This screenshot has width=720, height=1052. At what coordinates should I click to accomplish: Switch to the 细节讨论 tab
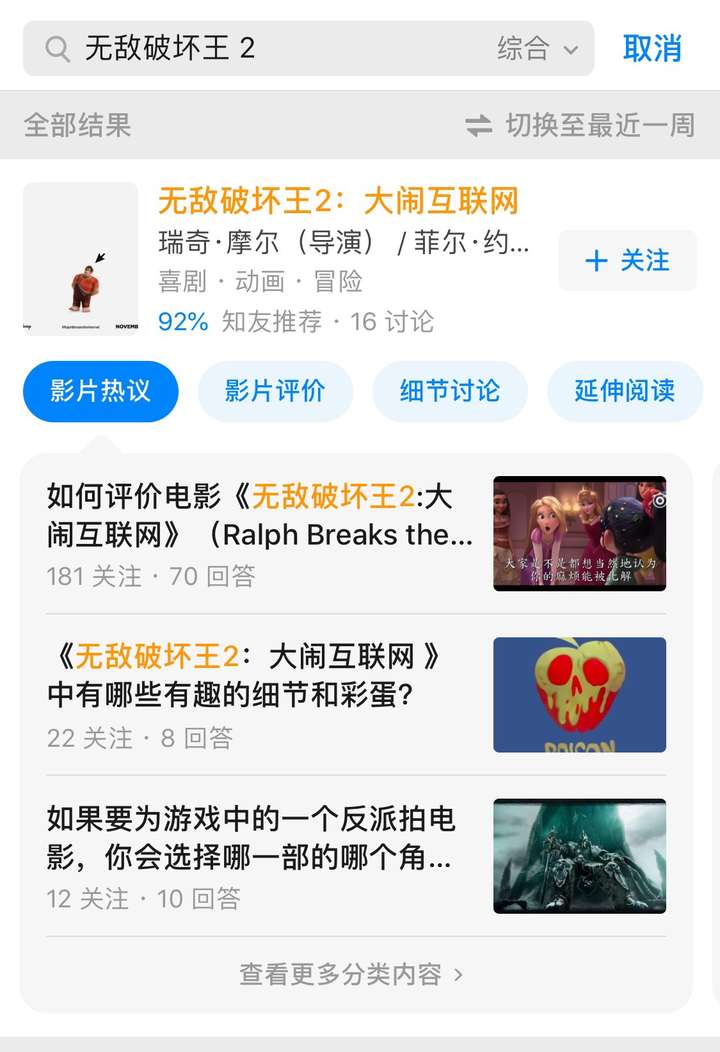point(450,391)
